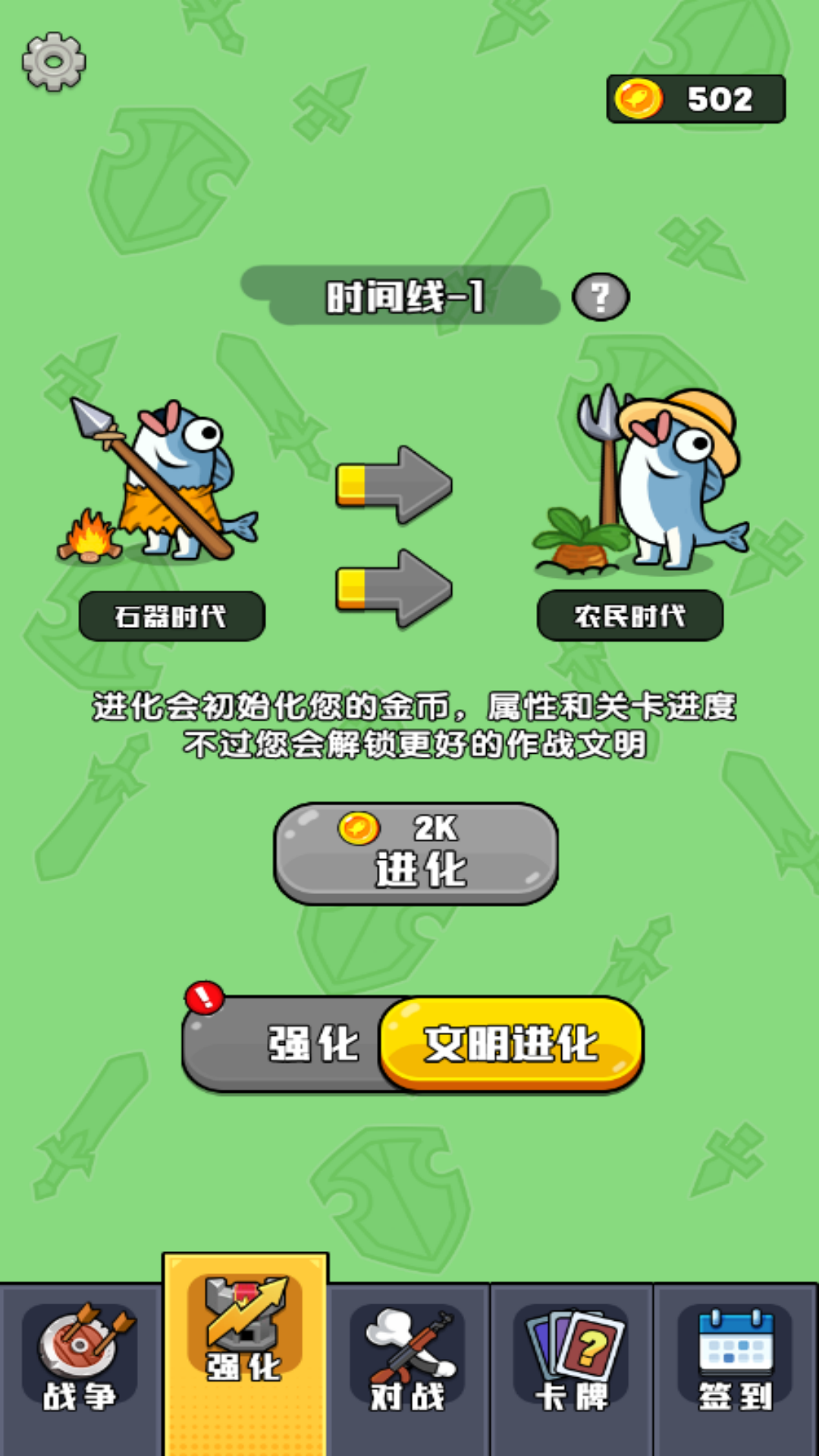Tap the 2K 进化 evolve button
The image size is (819, 1456).
coord(416,853)
